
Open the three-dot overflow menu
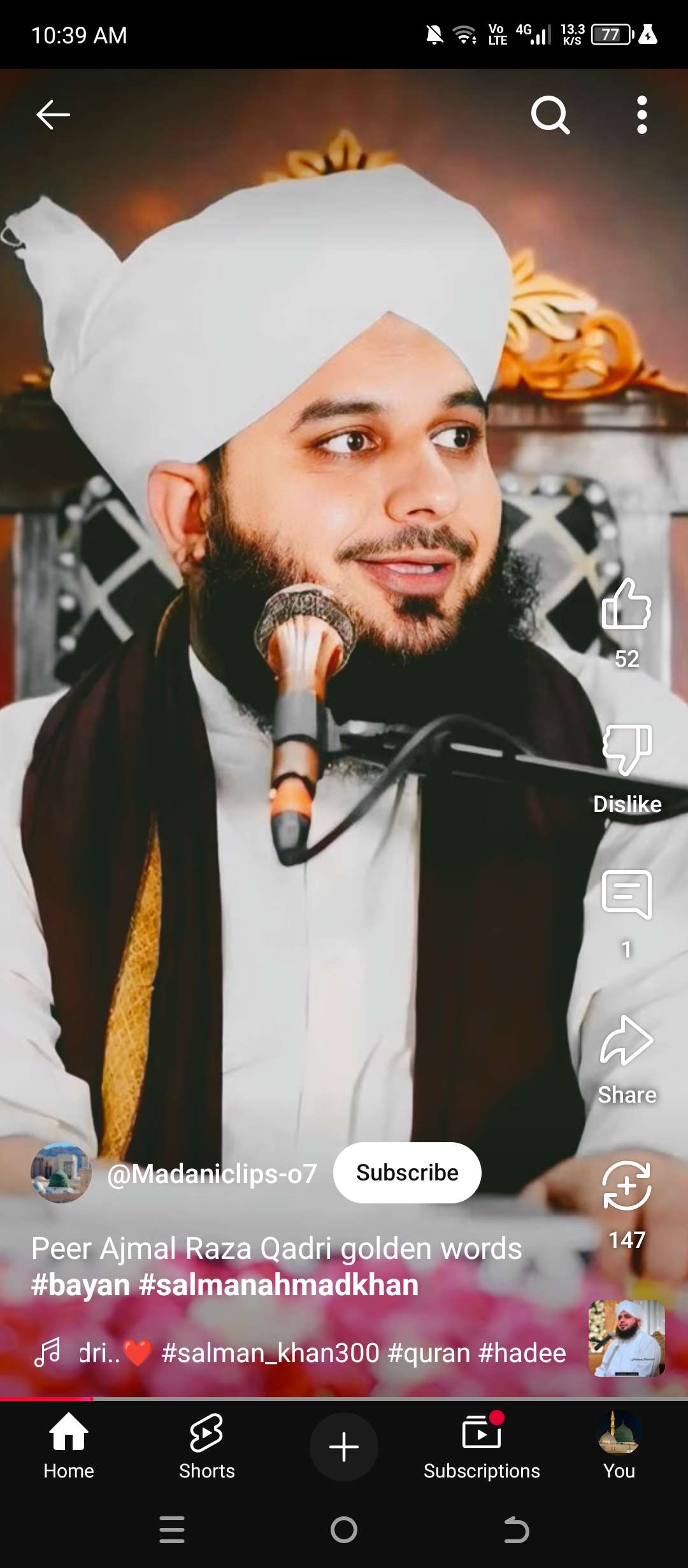click(x=641, y=115)
